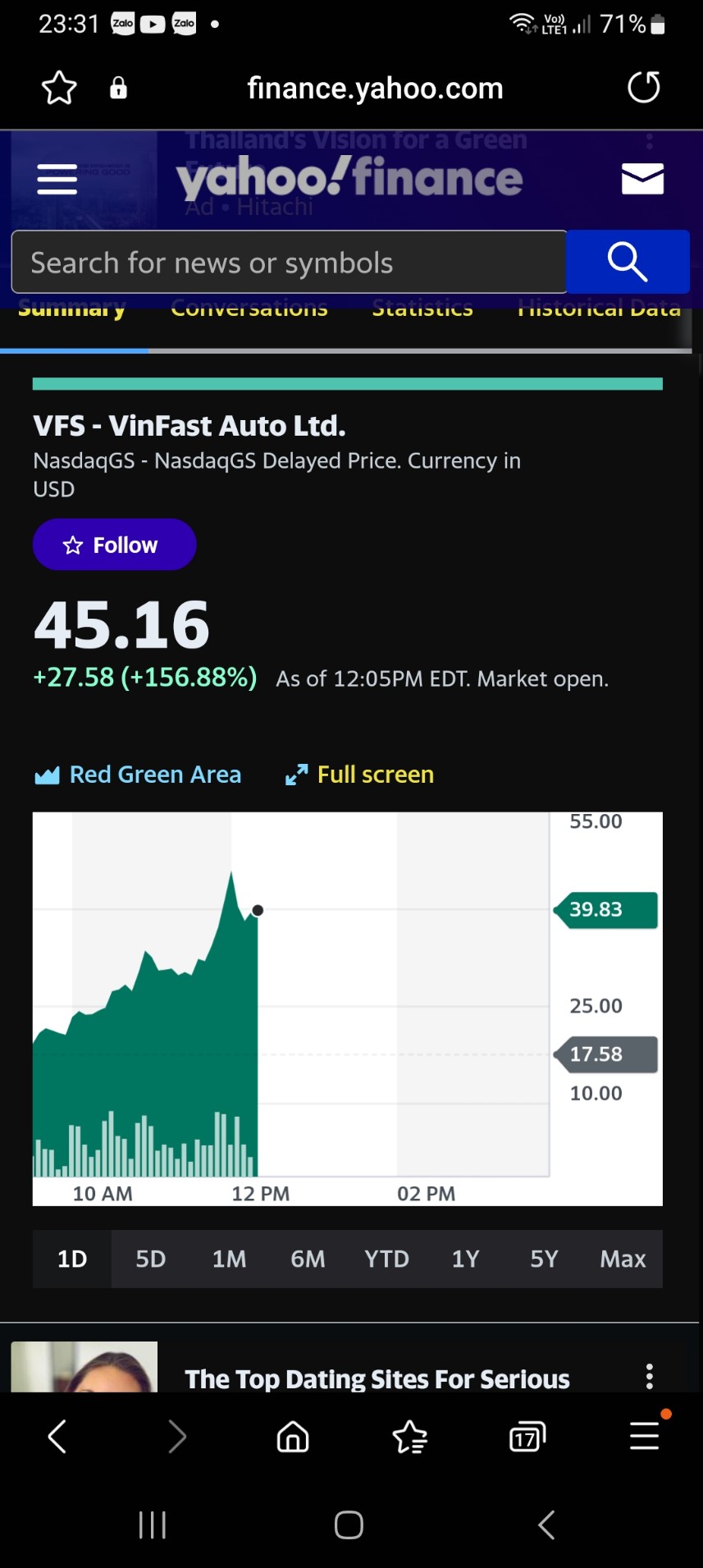Switch chart range to 5D
The height and width of the screenshot is (1568, 703).
tap(151, 1259)
